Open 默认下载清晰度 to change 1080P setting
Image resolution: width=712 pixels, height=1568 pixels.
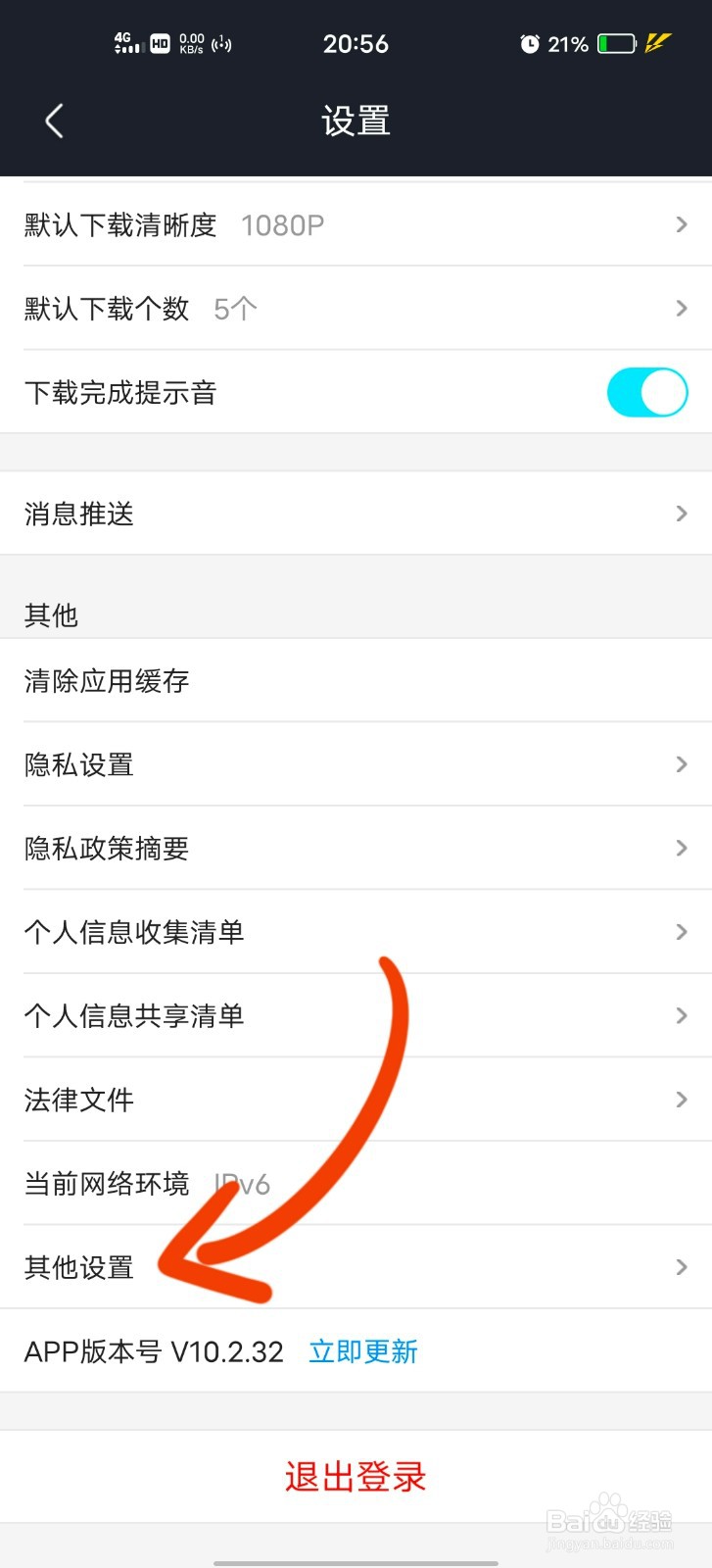click(356, 224)
